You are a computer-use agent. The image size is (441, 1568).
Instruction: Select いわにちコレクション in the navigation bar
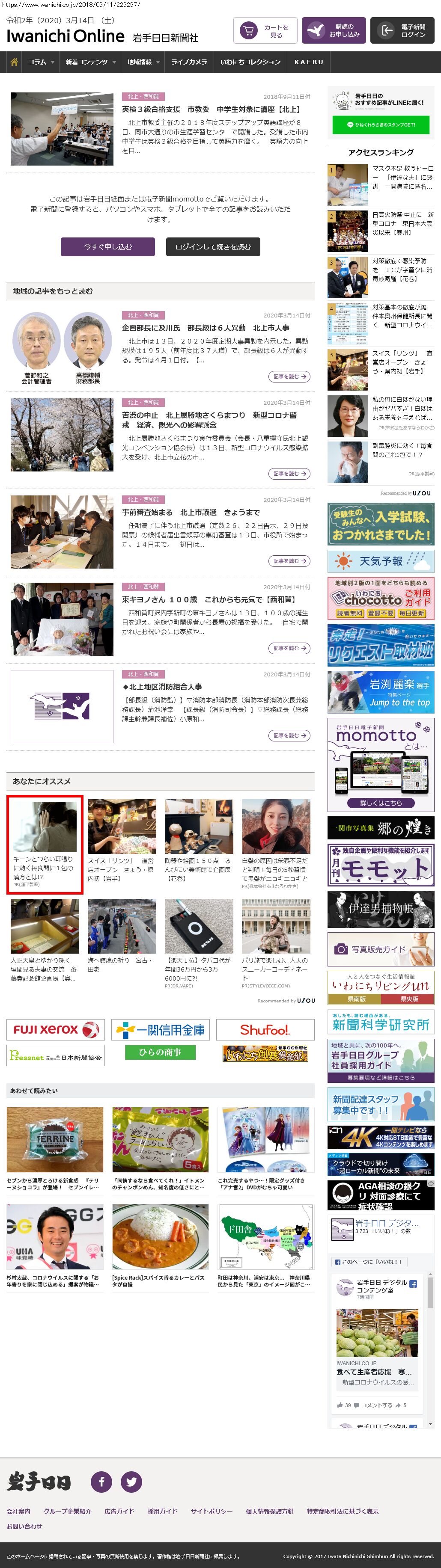point(250,62)
